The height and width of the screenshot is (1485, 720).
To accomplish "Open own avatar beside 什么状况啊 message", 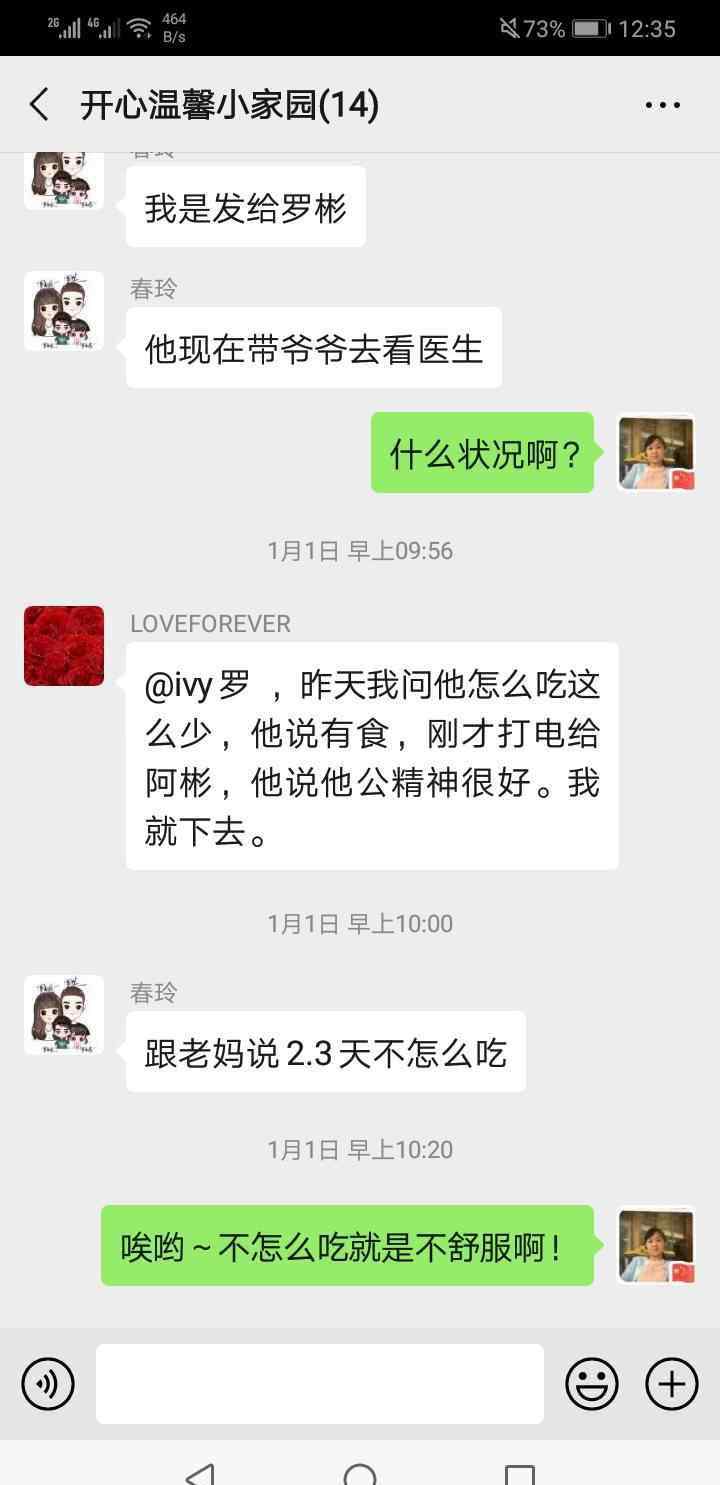I will pos(656,452).
